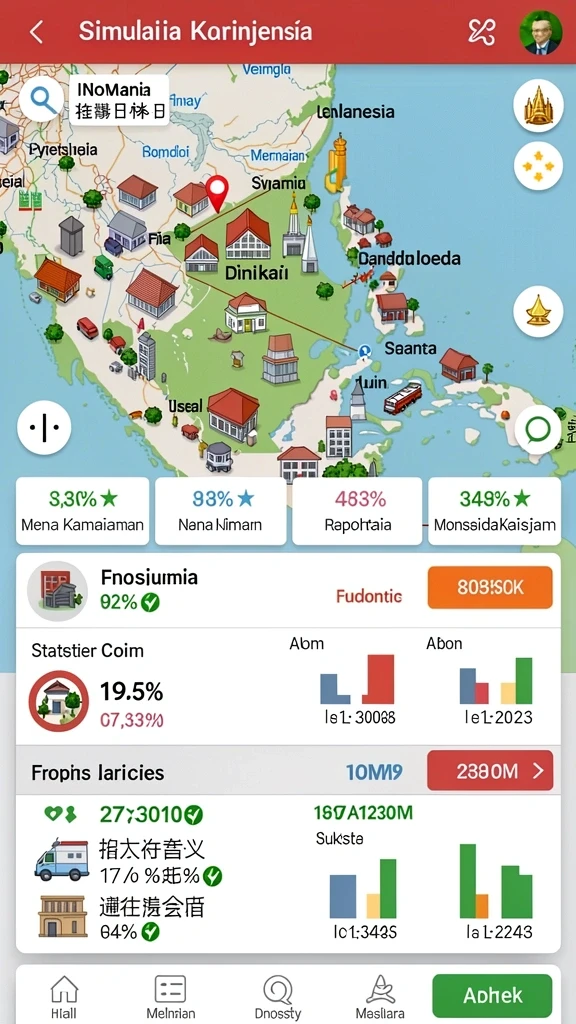Open the Nana Nimarn stat card

(220, 511)
